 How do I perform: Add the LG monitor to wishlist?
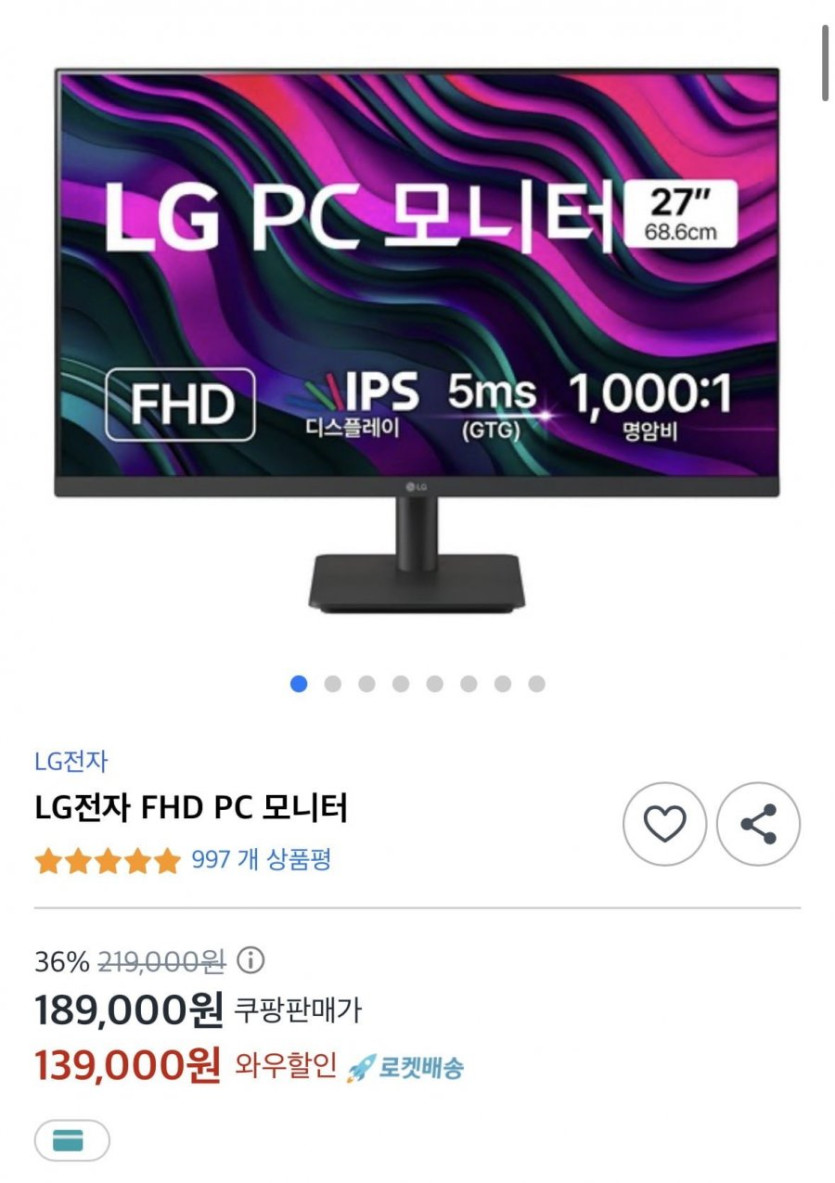point(664,824)
